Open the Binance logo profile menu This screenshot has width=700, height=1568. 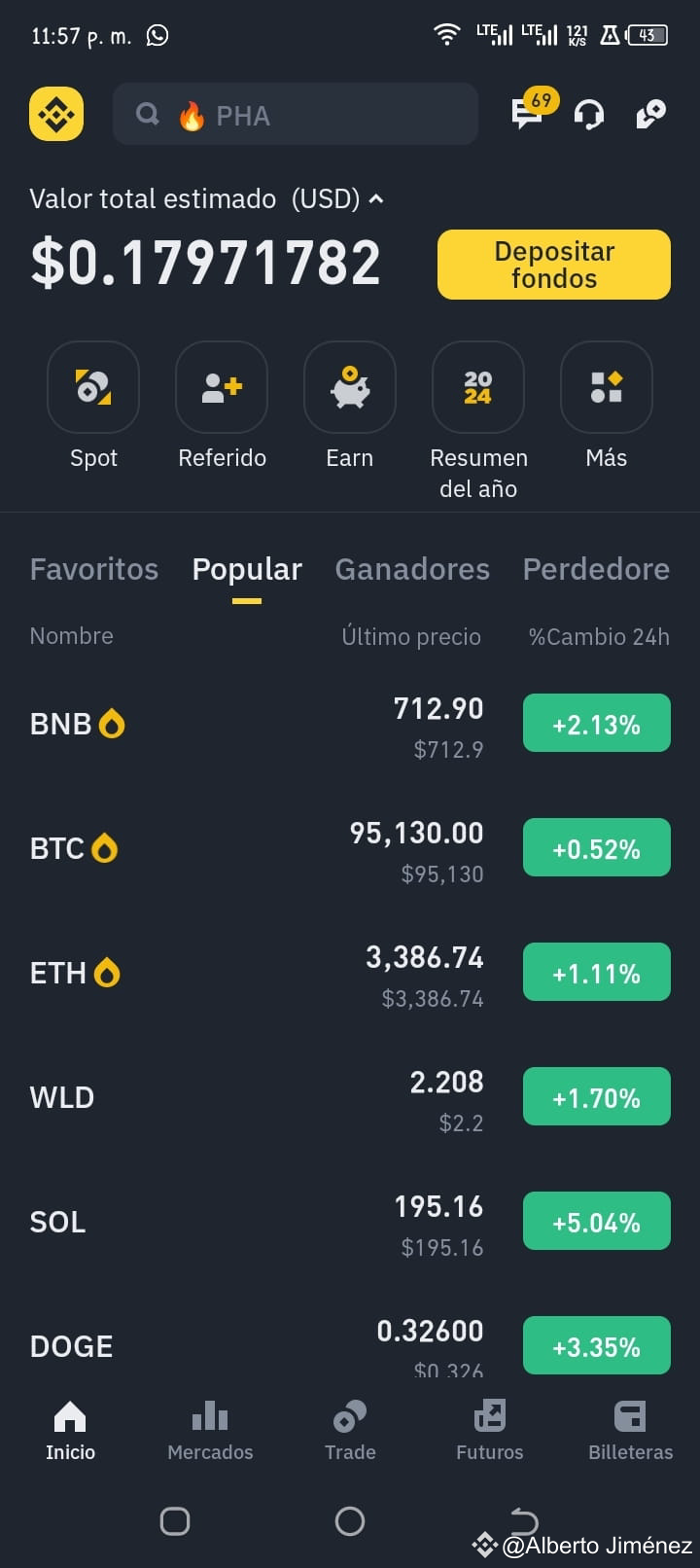click(56, 115)
